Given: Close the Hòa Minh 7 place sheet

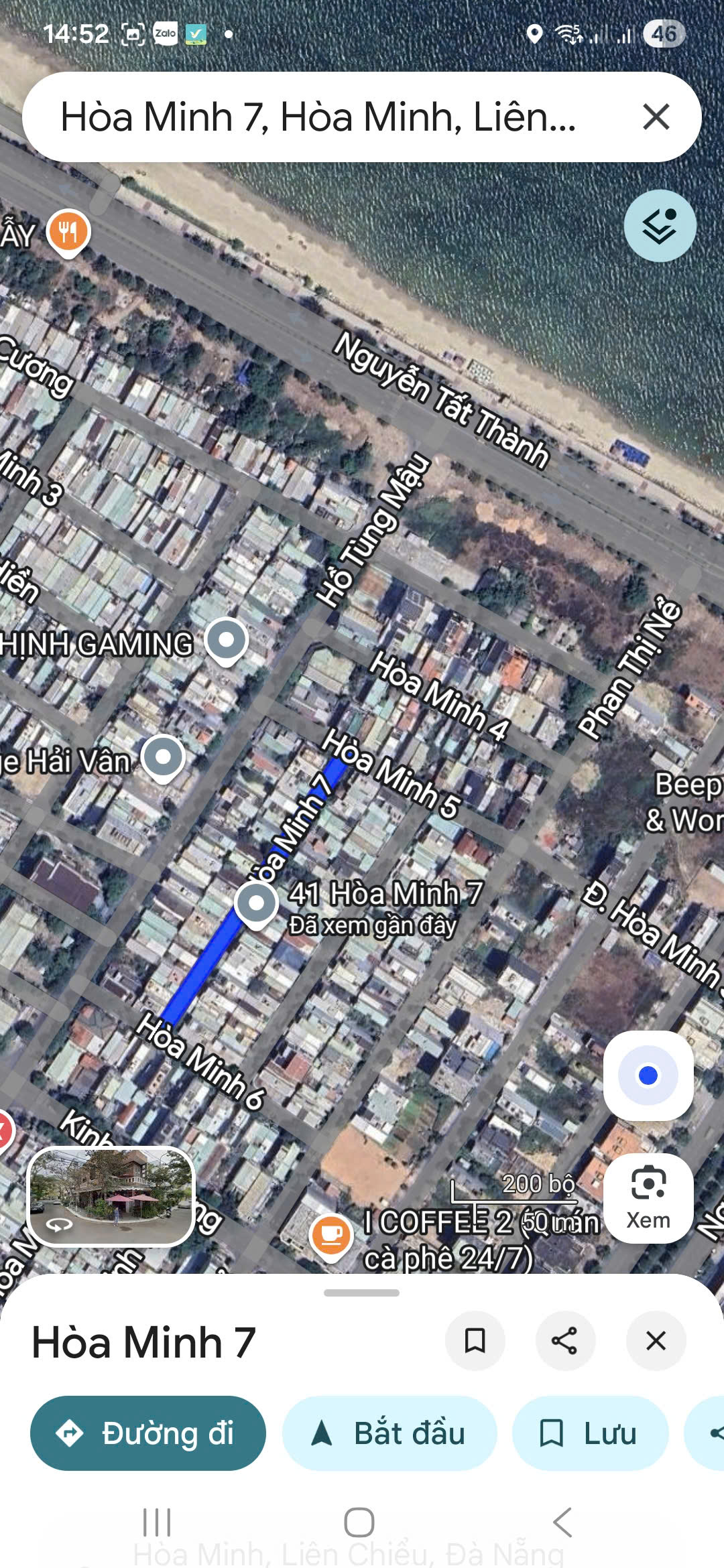Looking at the screenshot, I should click(656, 1341).
